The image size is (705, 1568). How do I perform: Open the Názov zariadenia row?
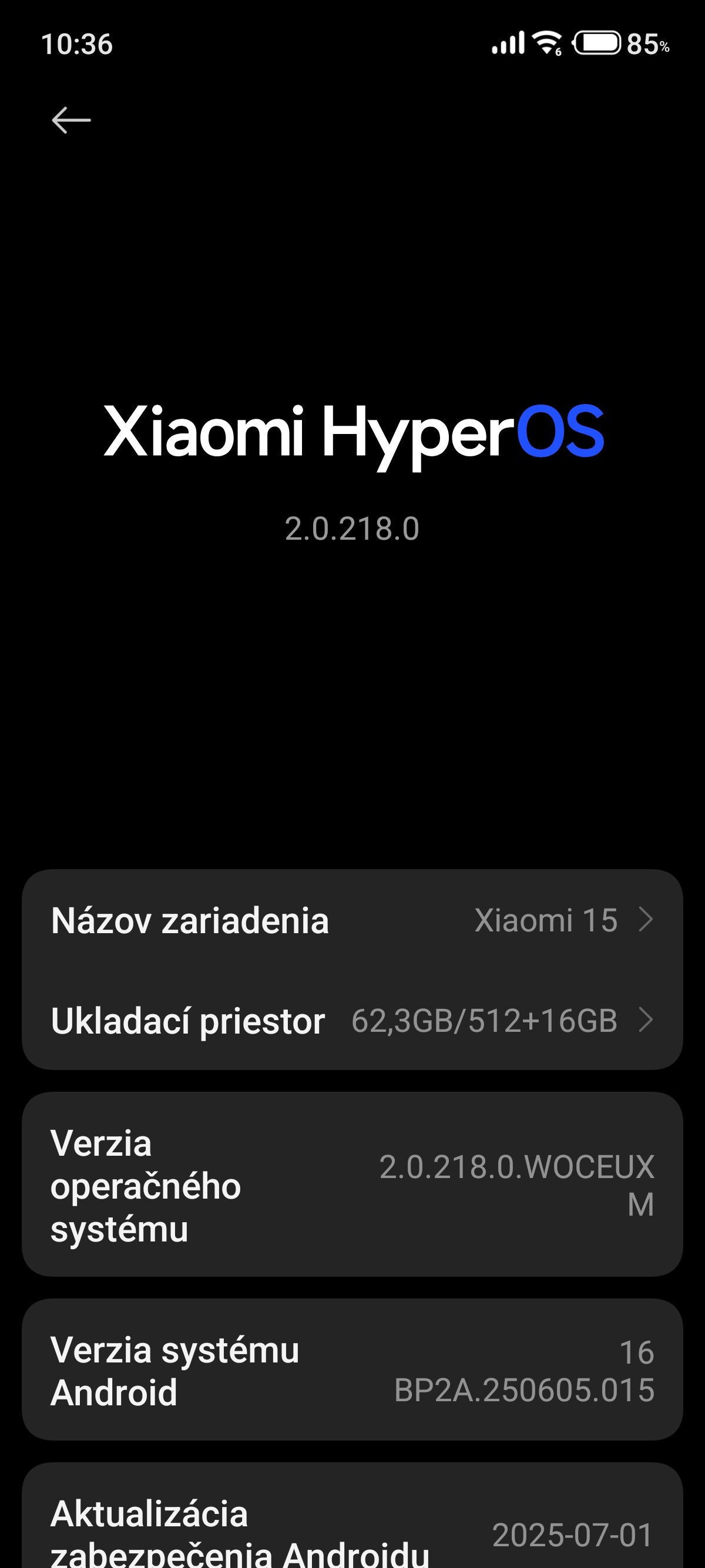click(x=352, y=920)
